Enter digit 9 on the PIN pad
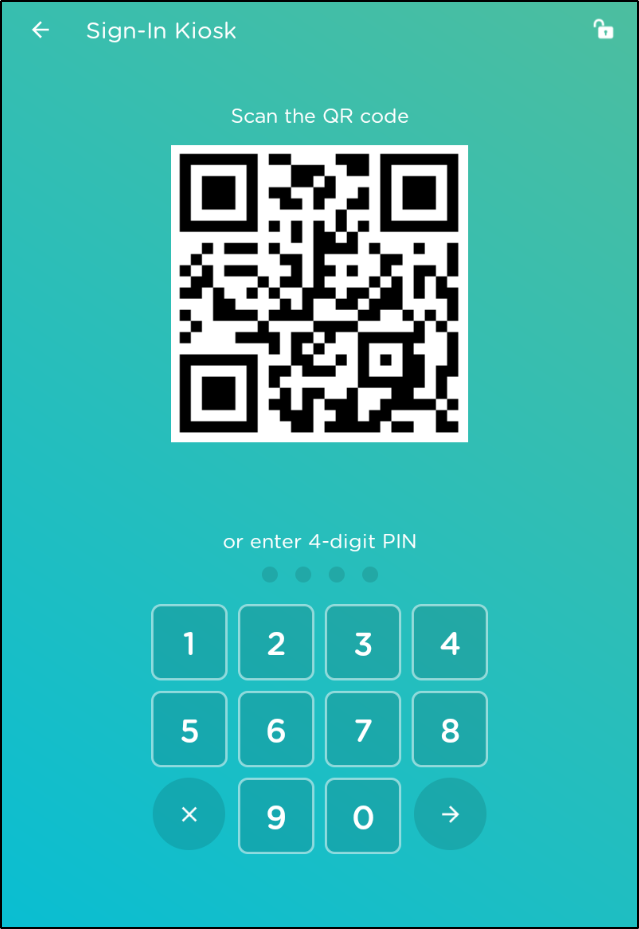 [276, 816]
